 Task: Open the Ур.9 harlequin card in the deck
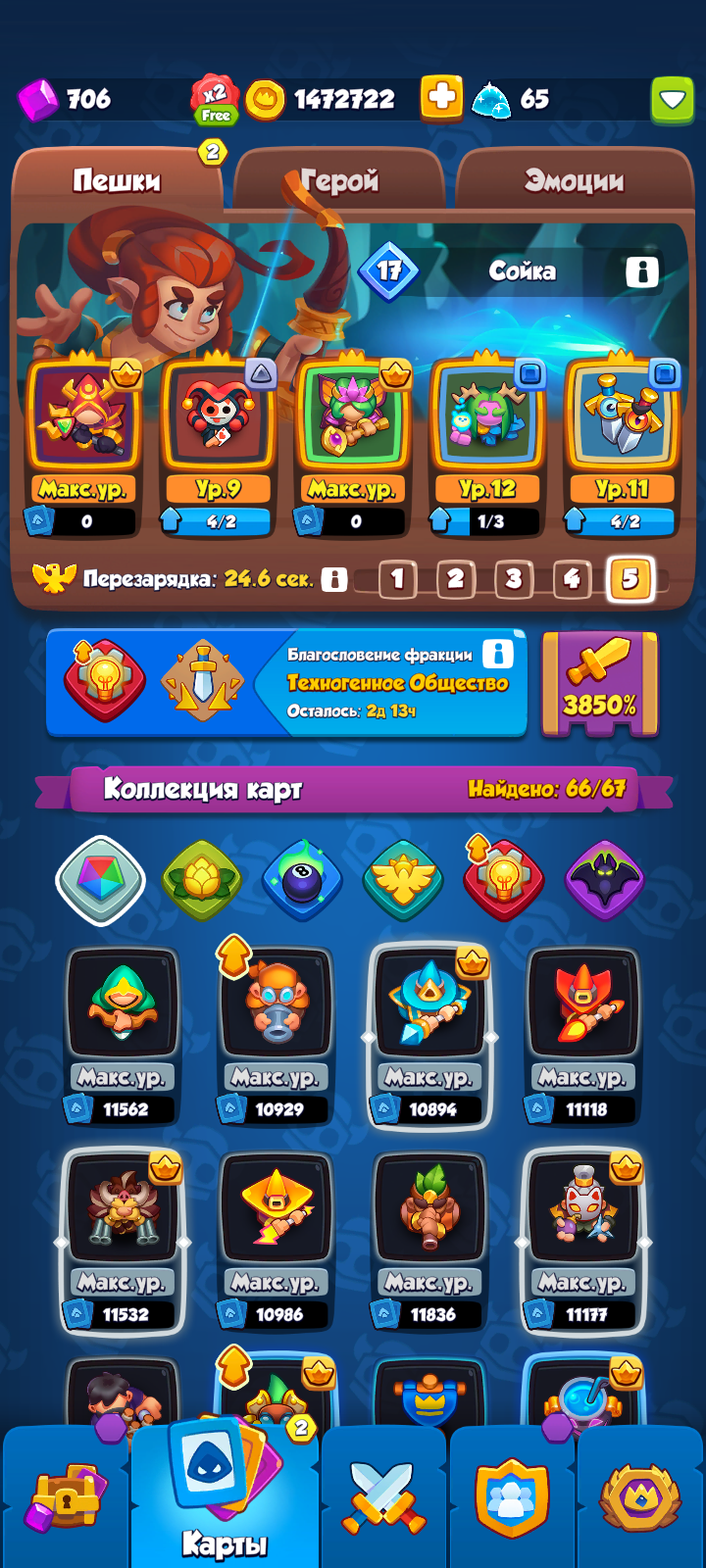218,447
